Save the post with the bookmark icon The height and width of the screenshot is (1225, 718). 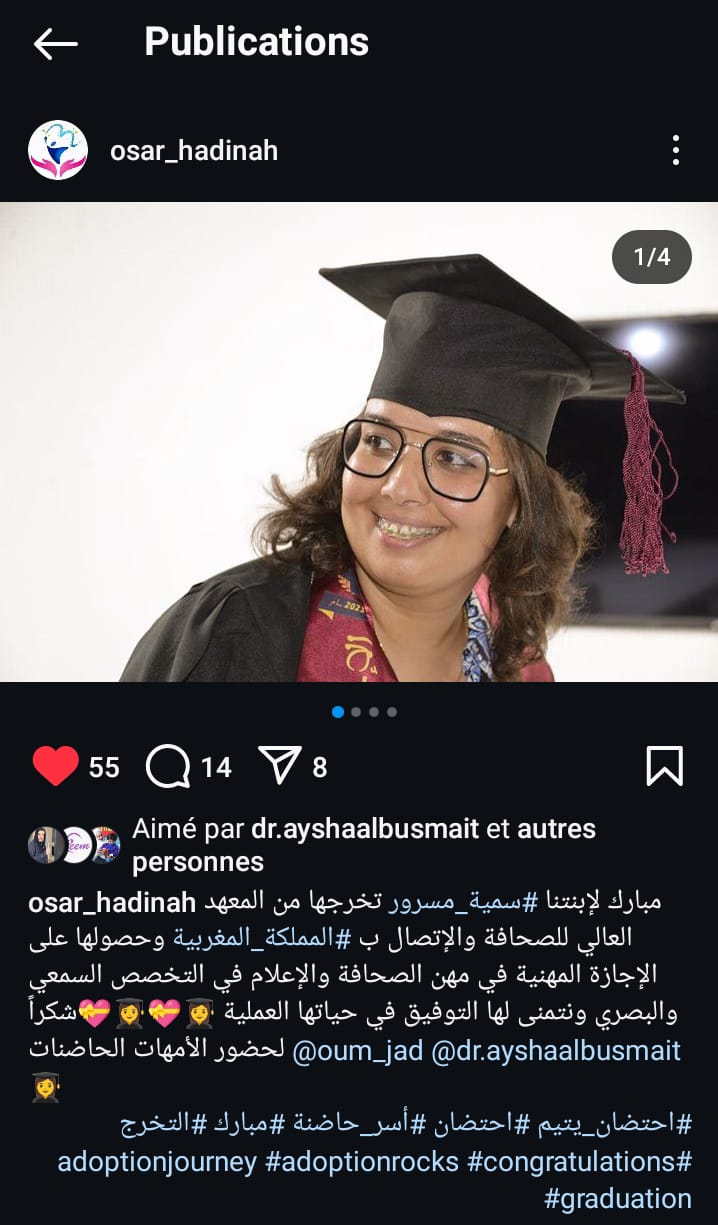tap(664, 767)
